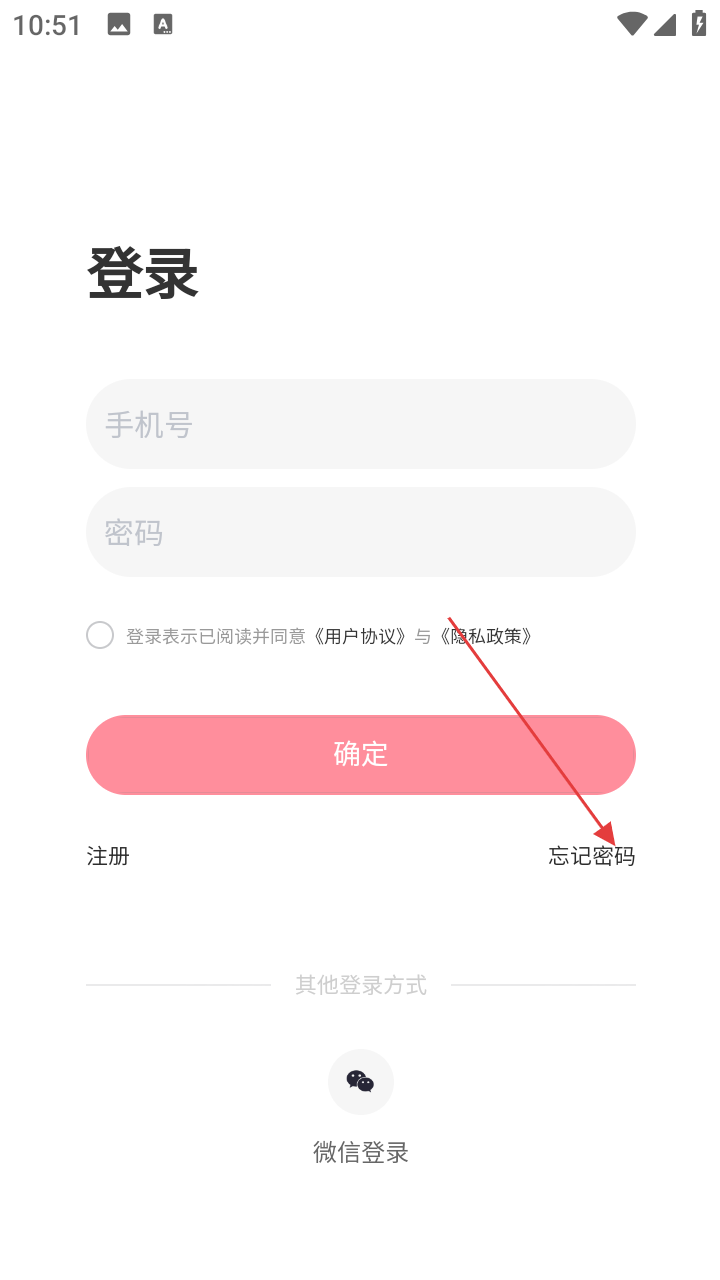Open the 《隐私政策》 link

click(485, 636)
